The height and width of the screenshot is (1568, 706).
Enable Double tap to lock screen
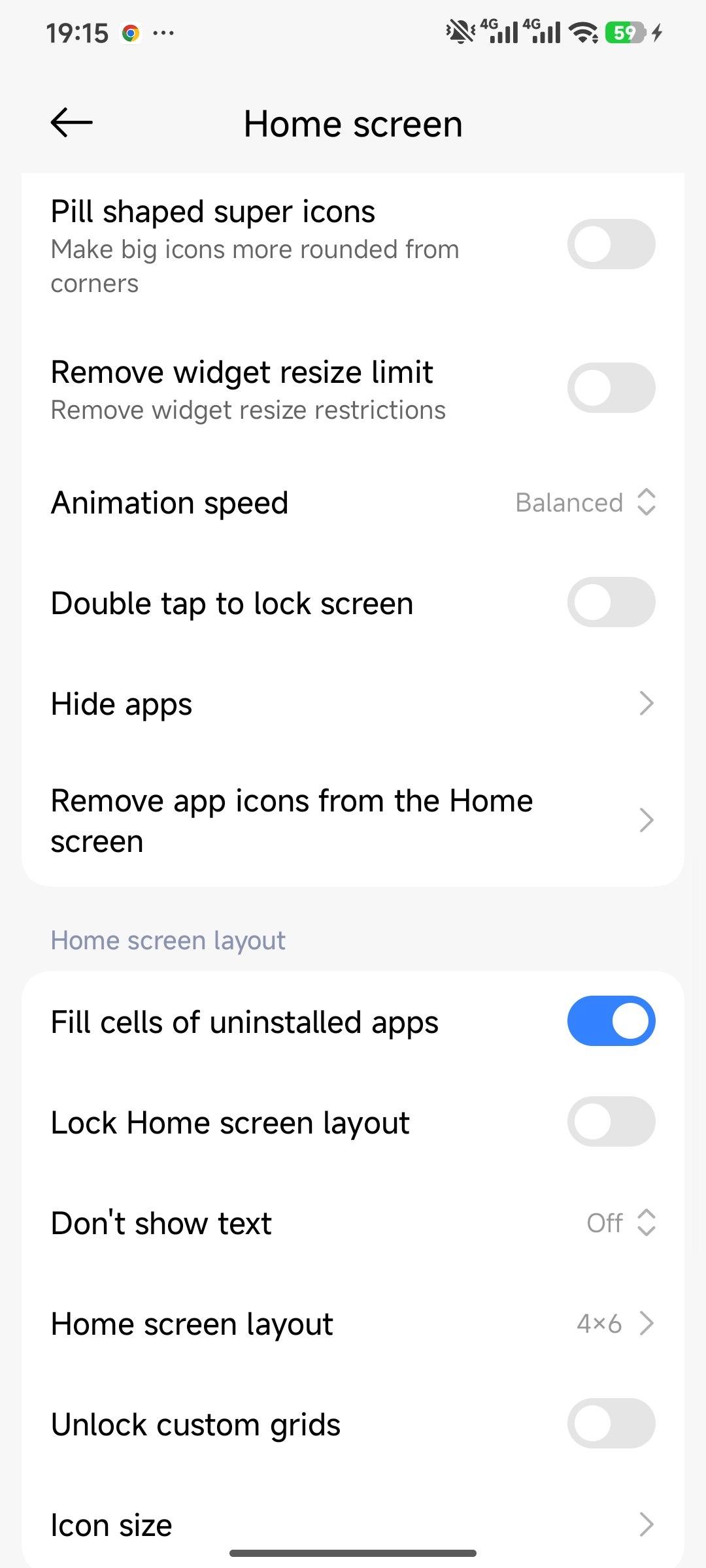point(611,602)
